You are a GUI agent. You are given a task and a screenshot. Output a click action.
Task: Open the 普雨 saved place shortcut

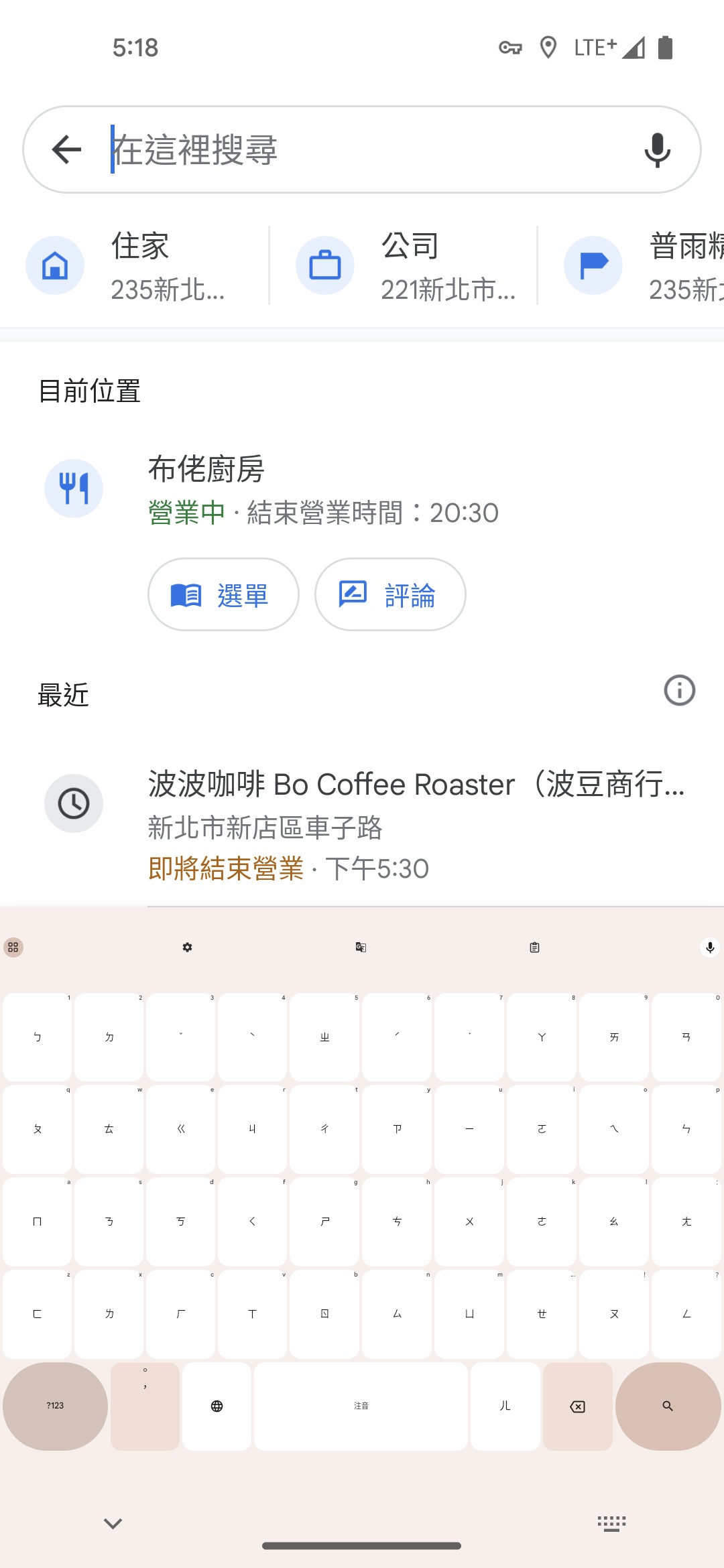[644, 266]
